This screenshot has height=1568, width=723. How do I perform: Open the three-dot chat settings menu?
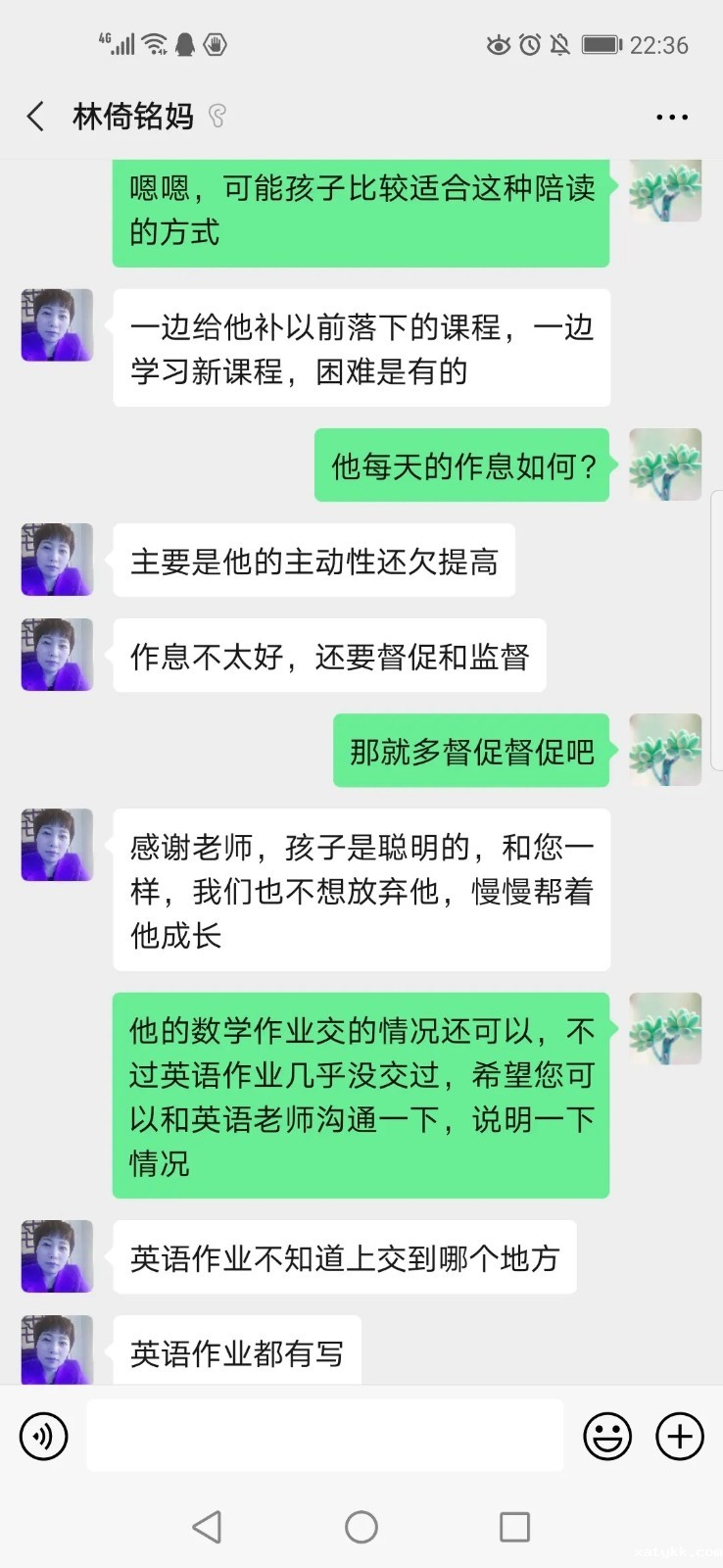point(672,116)
